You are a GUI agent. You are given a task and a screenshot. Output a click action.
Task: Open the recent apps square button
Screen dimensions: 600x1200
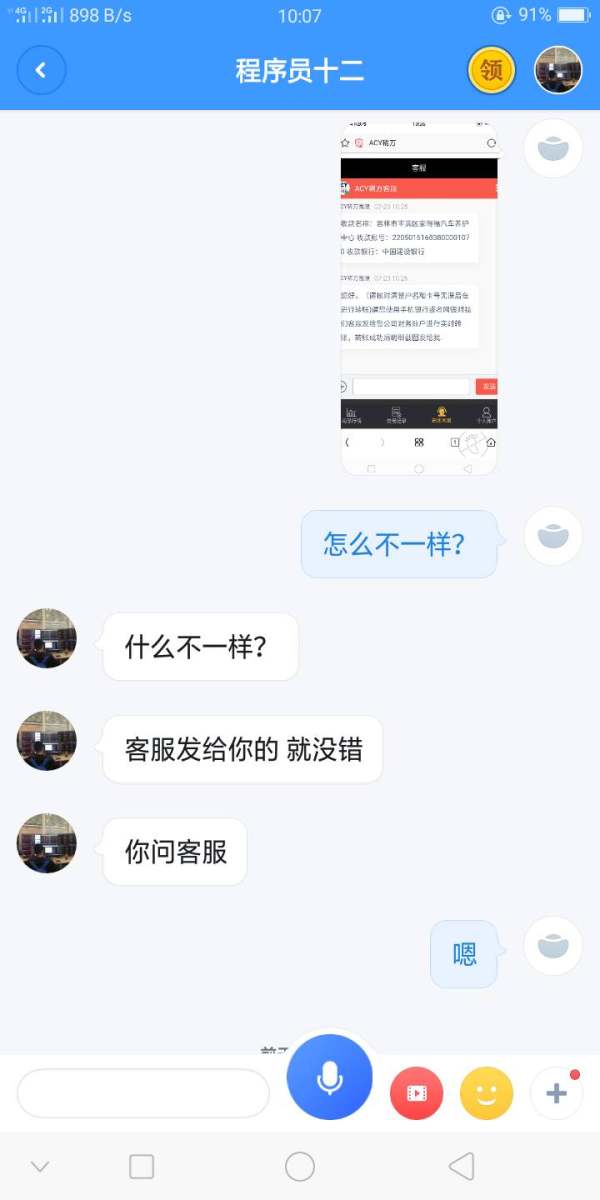pos(142,1166)
